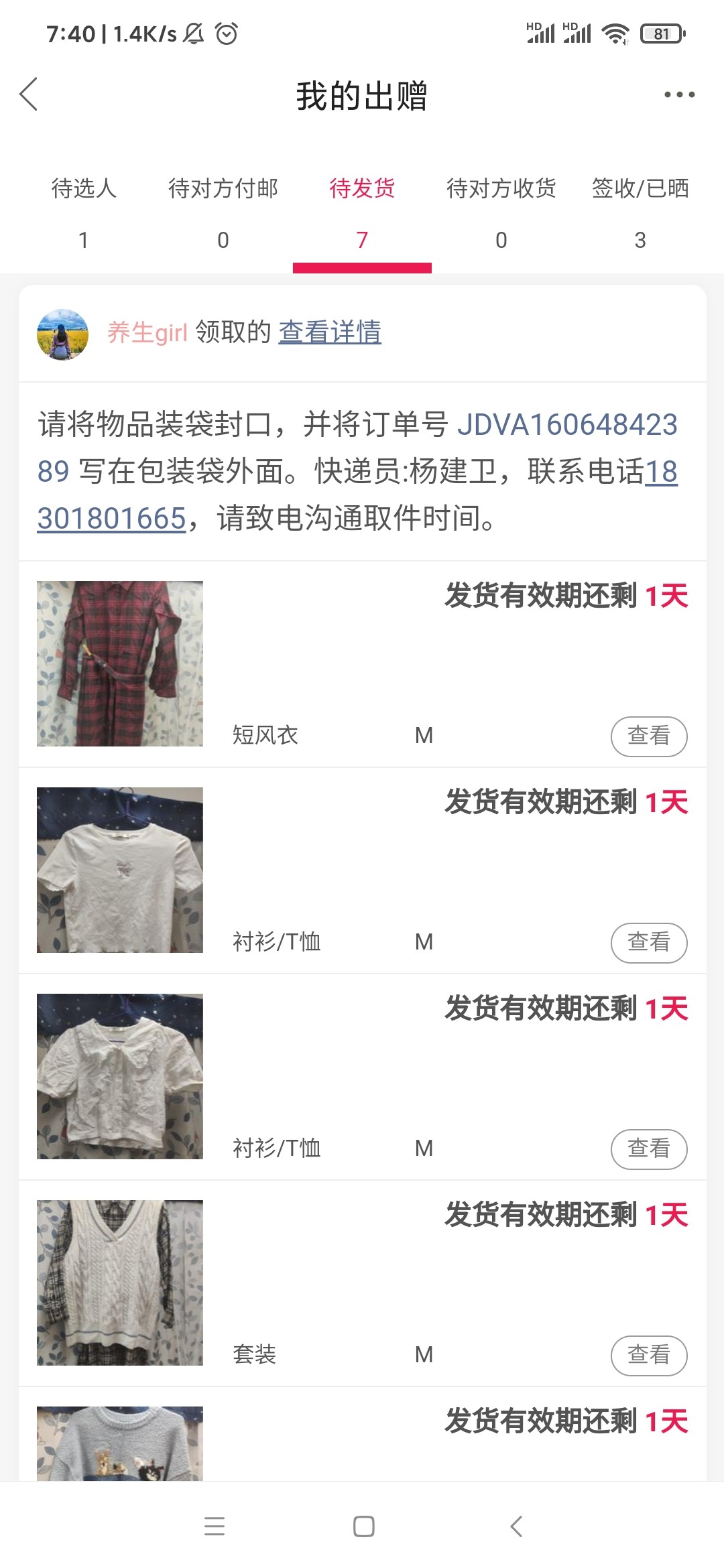View the 套装 item details
The width and height of the screenshot is (724, 1568).
pyautogui.click(x=648, y=1355)
